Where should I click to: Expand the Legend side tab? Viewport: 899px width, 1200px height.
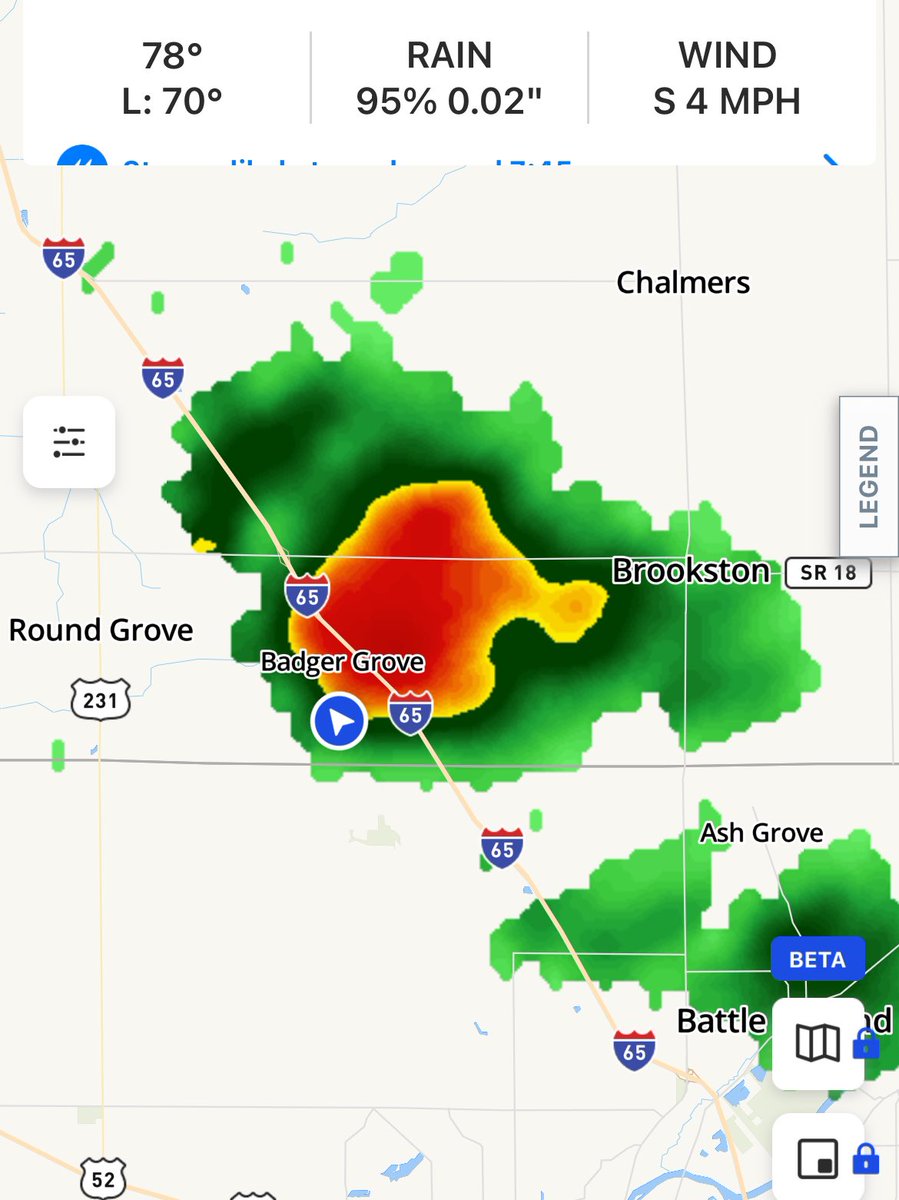pos(868,476)
